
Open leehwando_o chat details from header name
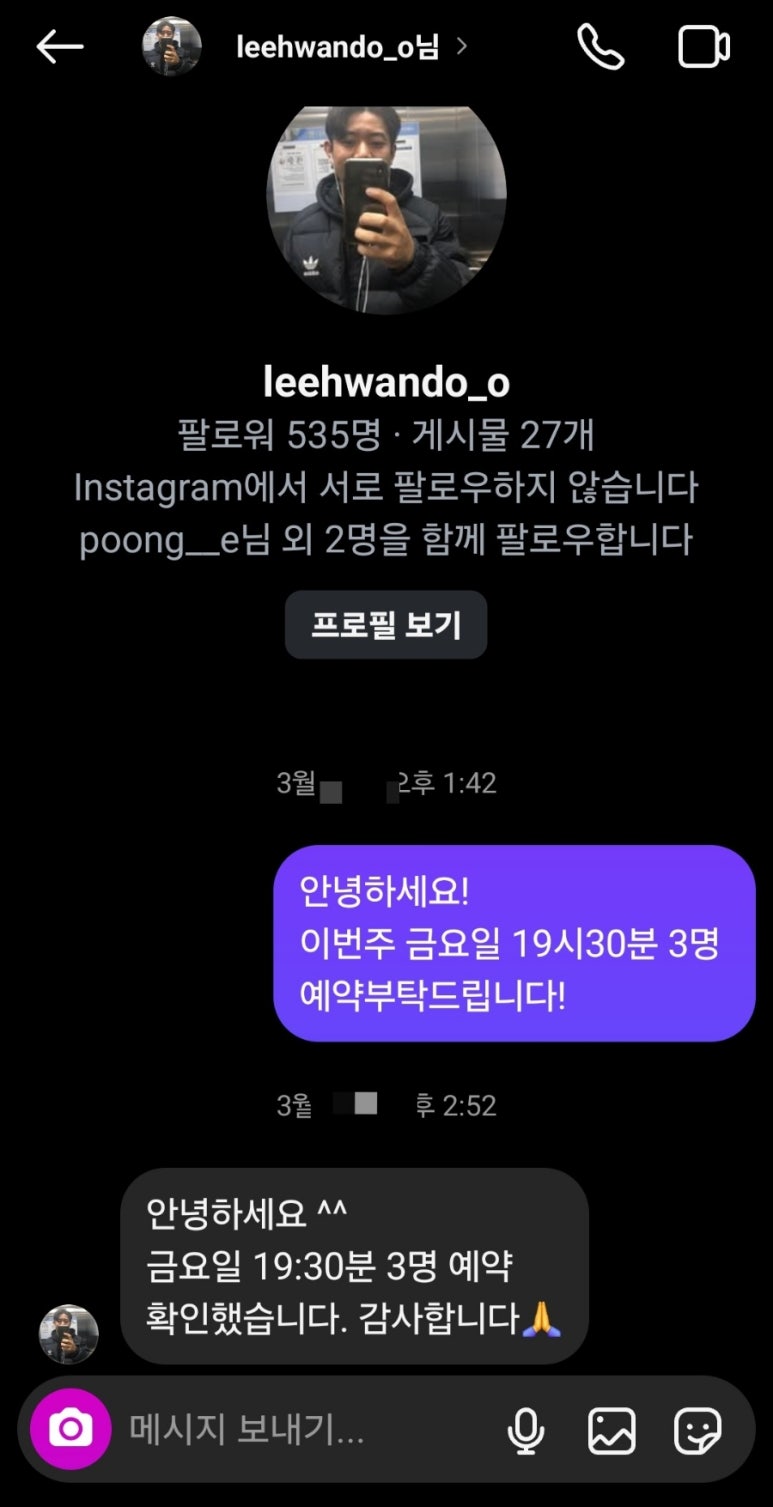click(x=337, y=47)
